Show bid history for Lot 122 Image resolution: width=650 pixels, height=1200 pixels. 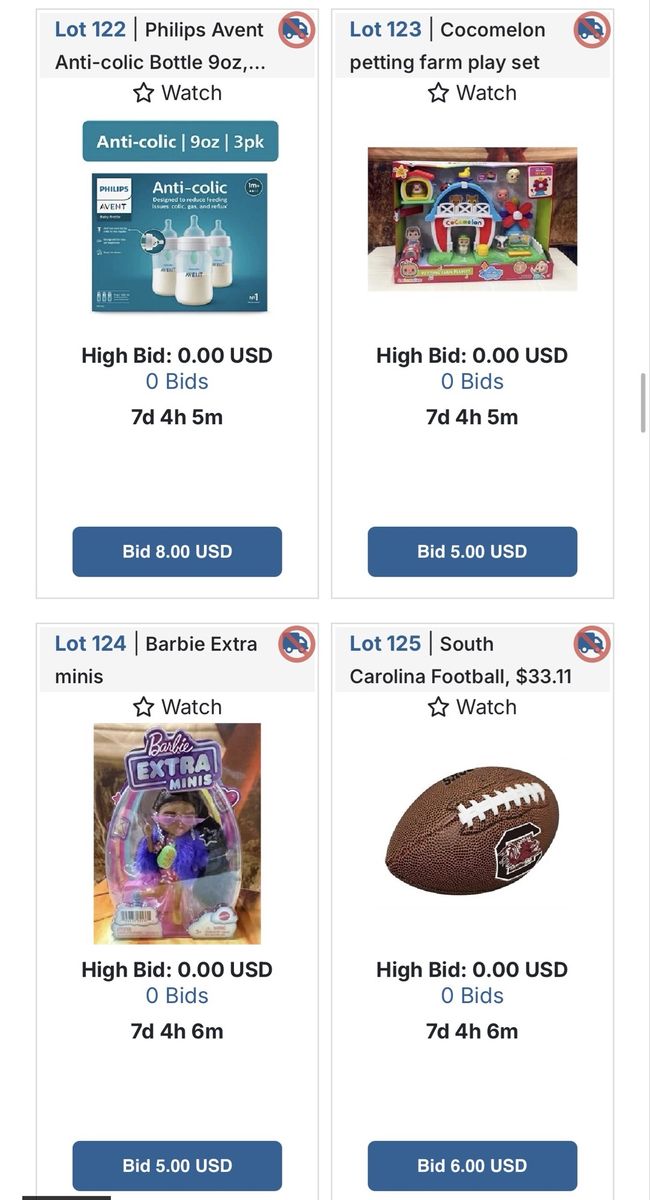pyautogui.click(x=177, y=382)
